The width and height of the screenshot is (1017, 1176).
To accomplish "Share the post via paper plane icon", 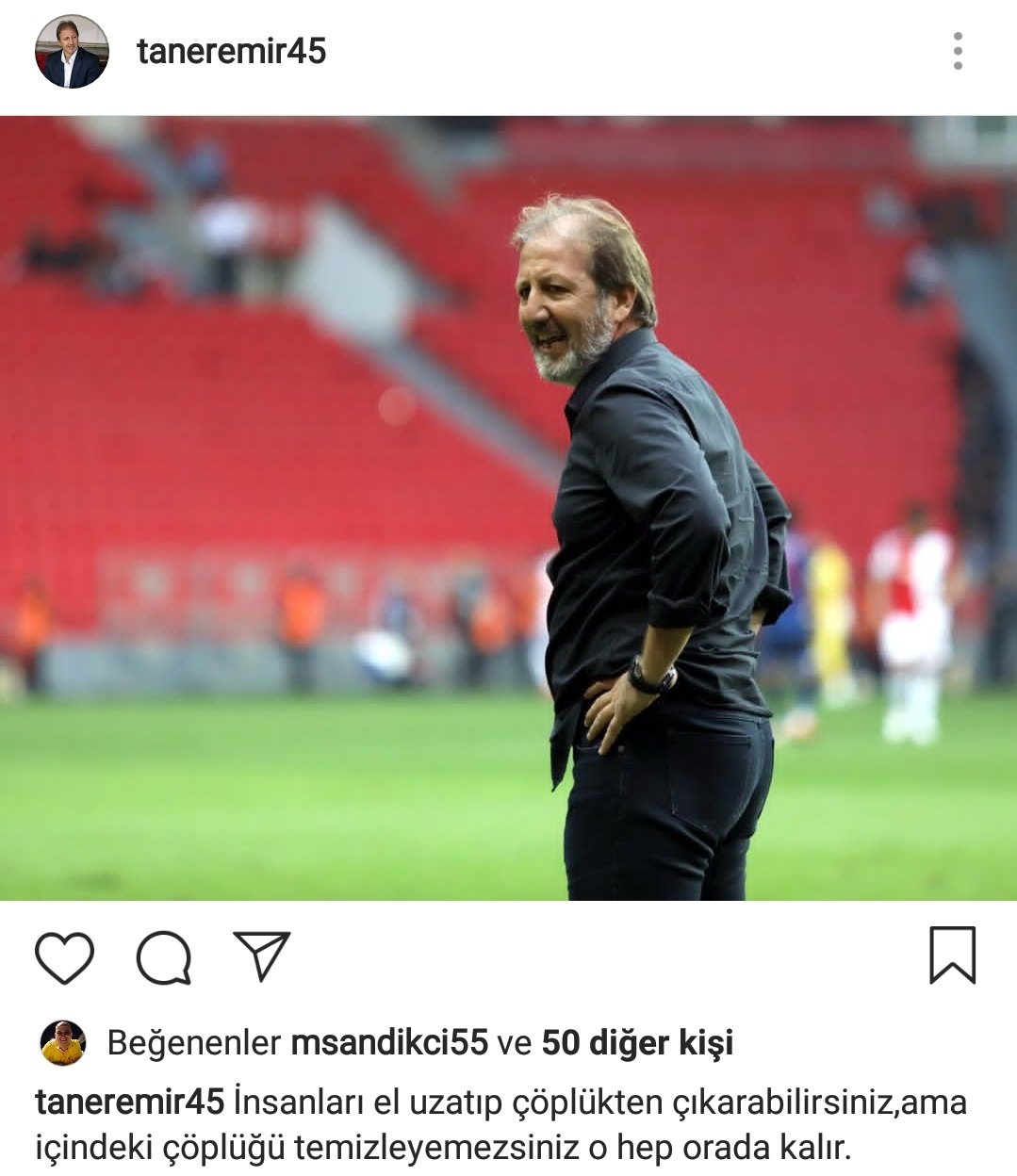I will pyautogui.click(x=261, y=956).
